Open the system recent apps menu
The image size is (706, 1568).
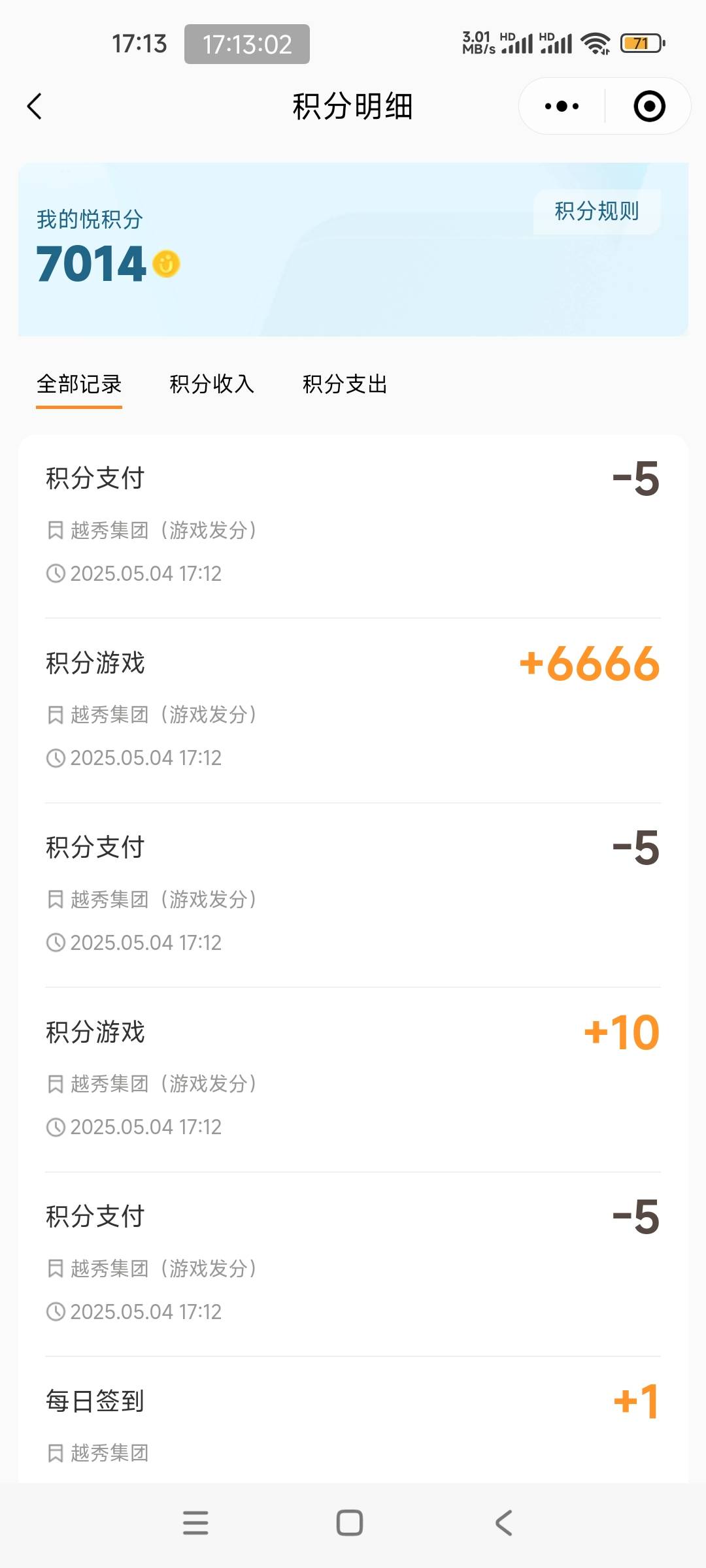point(195,1523)
